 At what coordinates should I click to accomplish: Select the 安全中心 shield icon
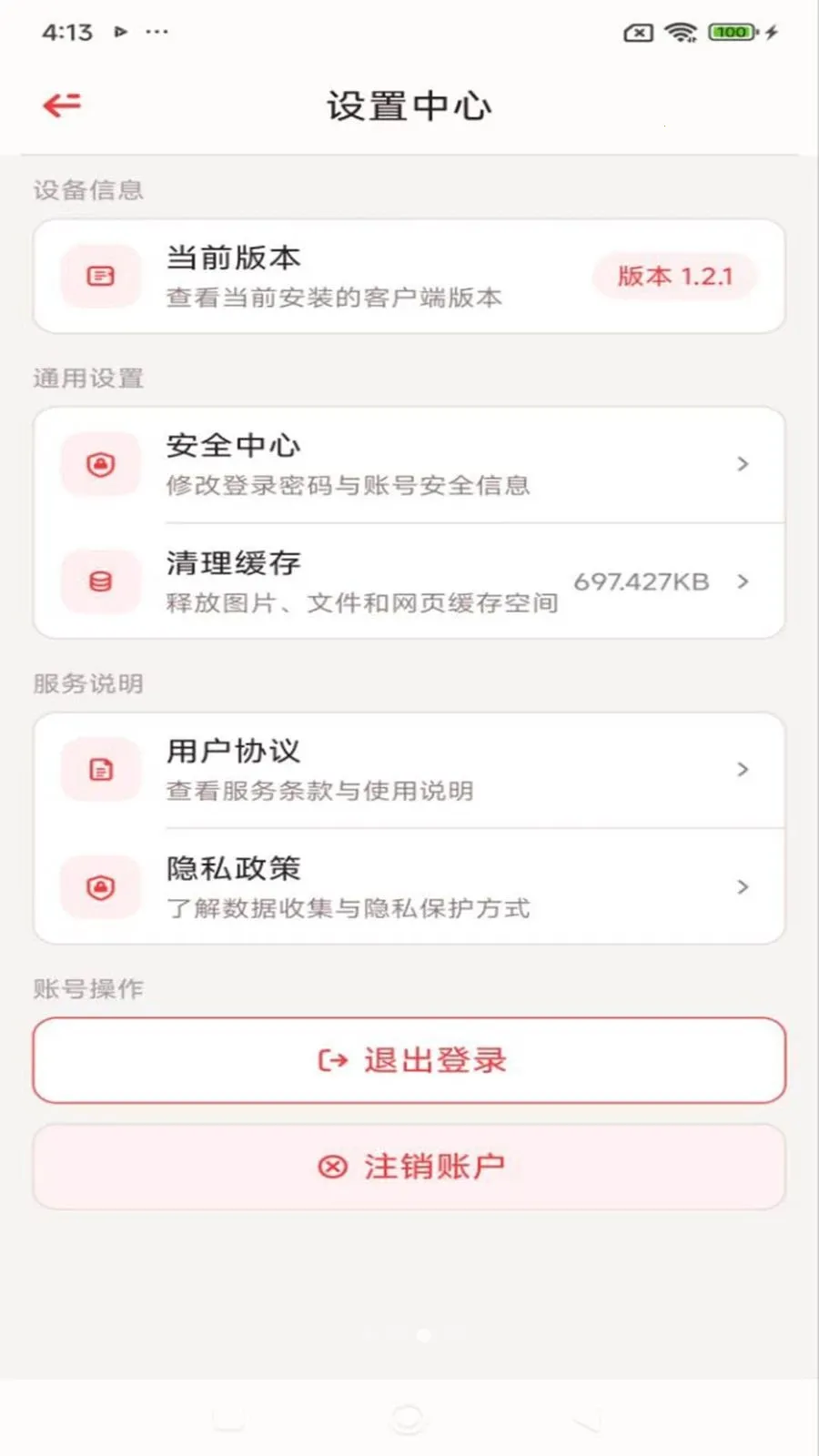click(x=100, y=464)
